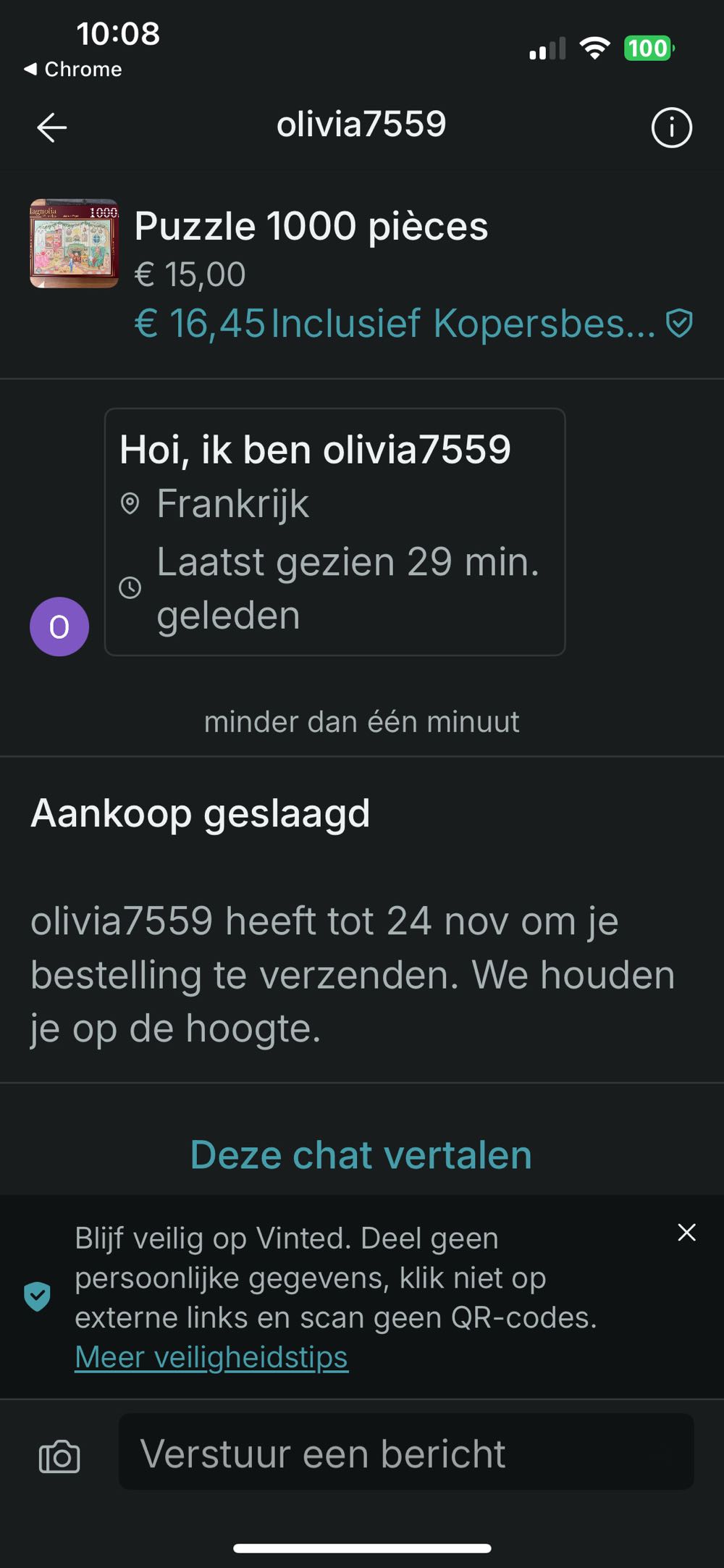Open the Puzzle 1000 pièces listing

tap(311, 226)
